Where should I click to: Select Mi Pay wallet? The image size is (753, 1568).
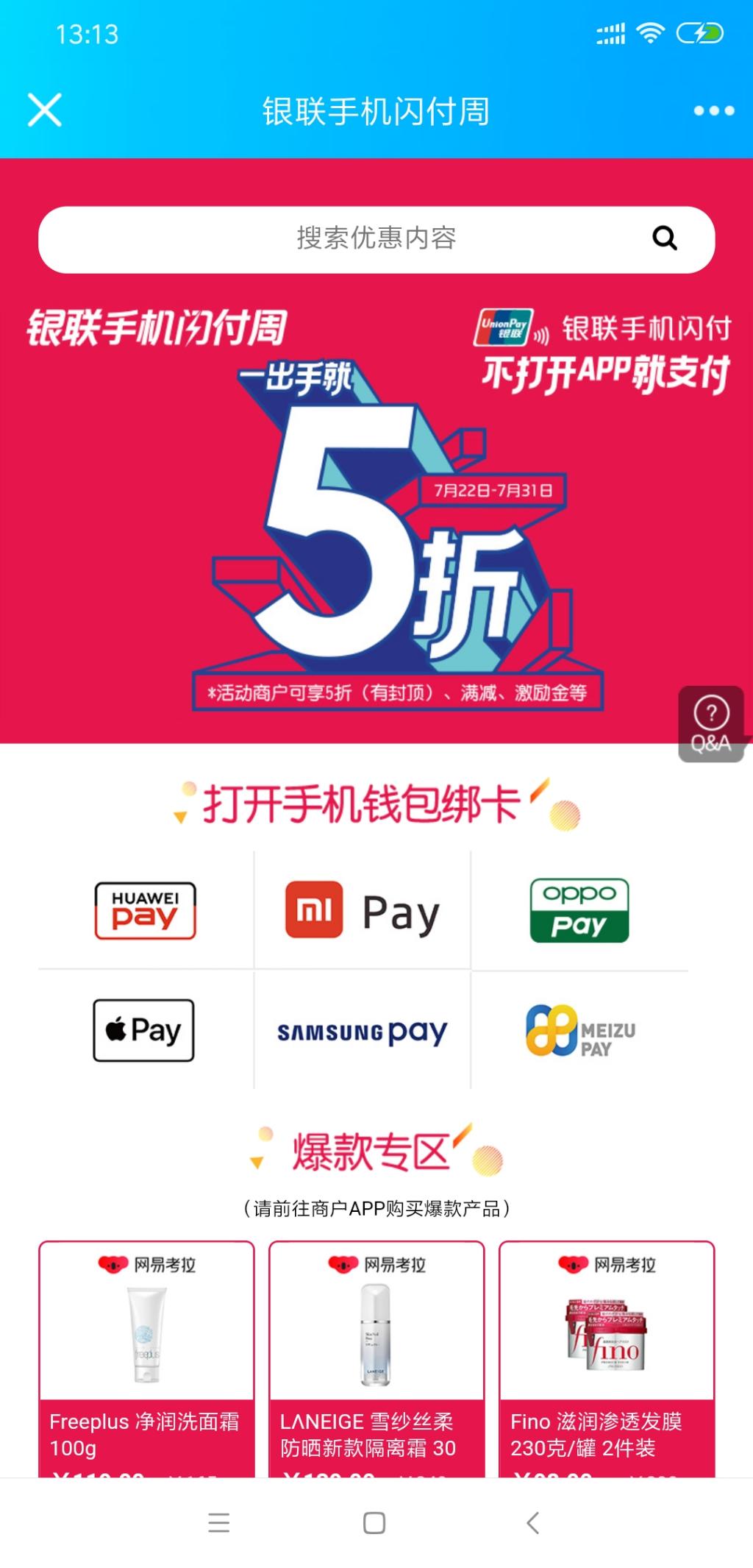[363, 910]
